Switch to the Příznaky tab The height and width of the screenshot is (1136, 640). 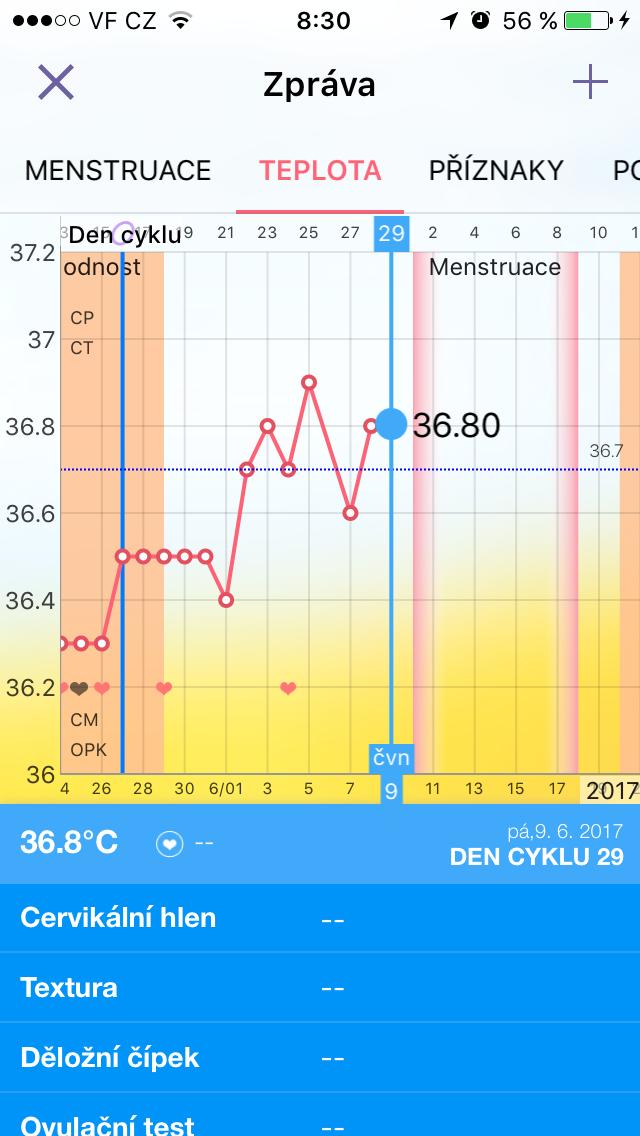tap(496, 170)
